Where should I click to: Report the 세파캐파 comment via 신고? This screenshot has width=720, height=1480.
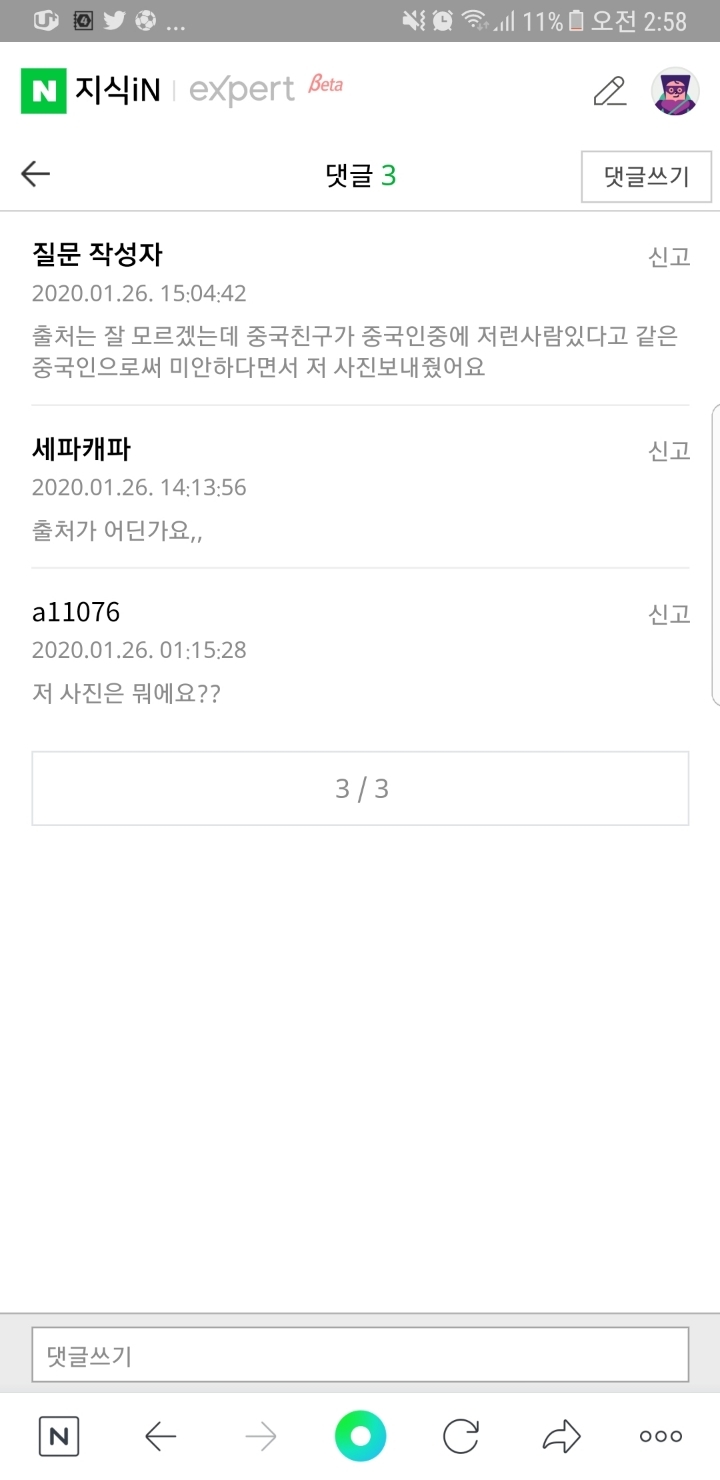668,451
